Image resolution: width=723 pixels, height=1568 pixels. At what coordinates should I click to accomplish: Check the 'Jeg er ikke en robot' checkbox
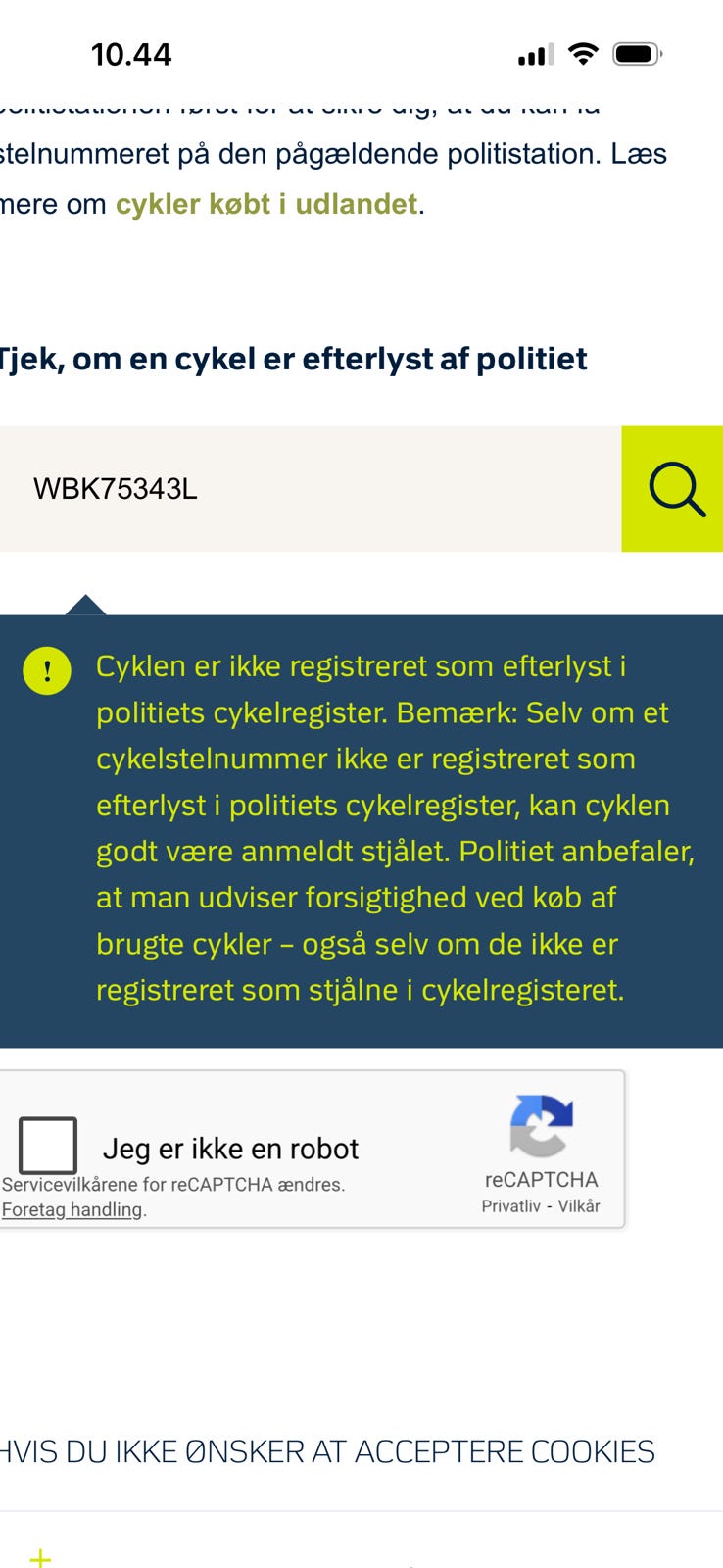tap(47, 1143)
